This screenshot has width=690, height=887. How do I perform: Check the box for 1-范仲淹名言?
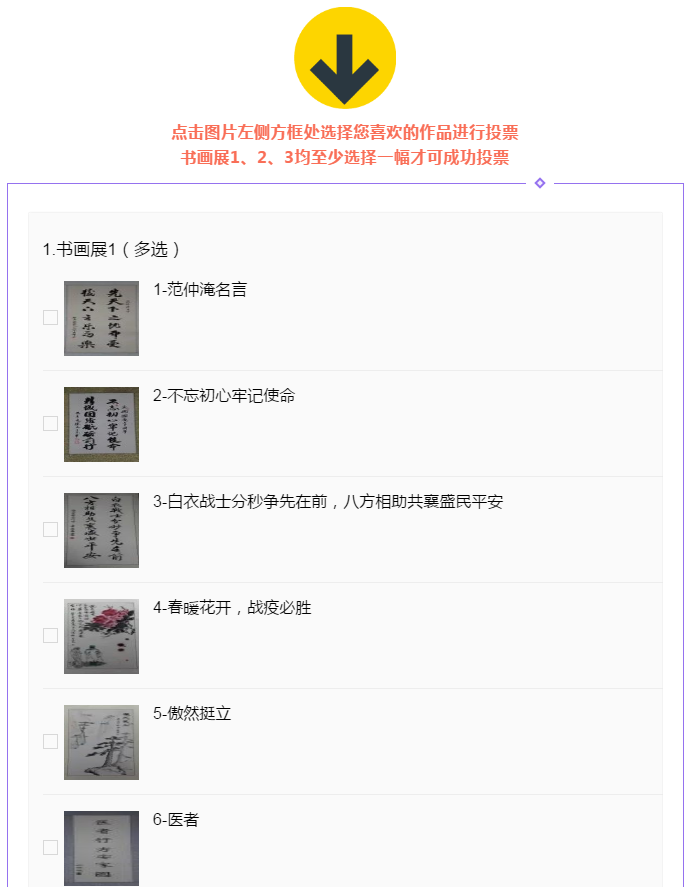point(50,318)
